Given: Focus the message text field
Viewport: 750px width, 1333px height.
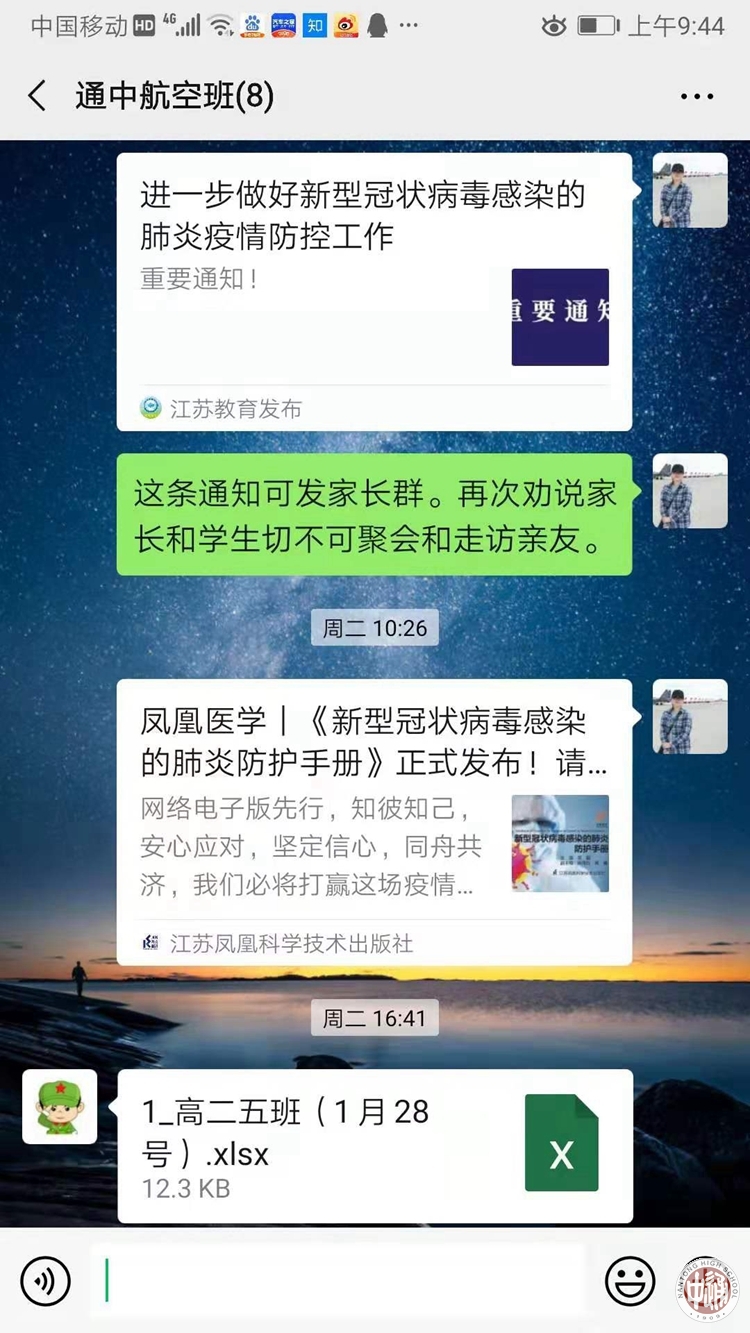Looking at the screenshot, I should pyautogui.click(x=340, y=1281).
